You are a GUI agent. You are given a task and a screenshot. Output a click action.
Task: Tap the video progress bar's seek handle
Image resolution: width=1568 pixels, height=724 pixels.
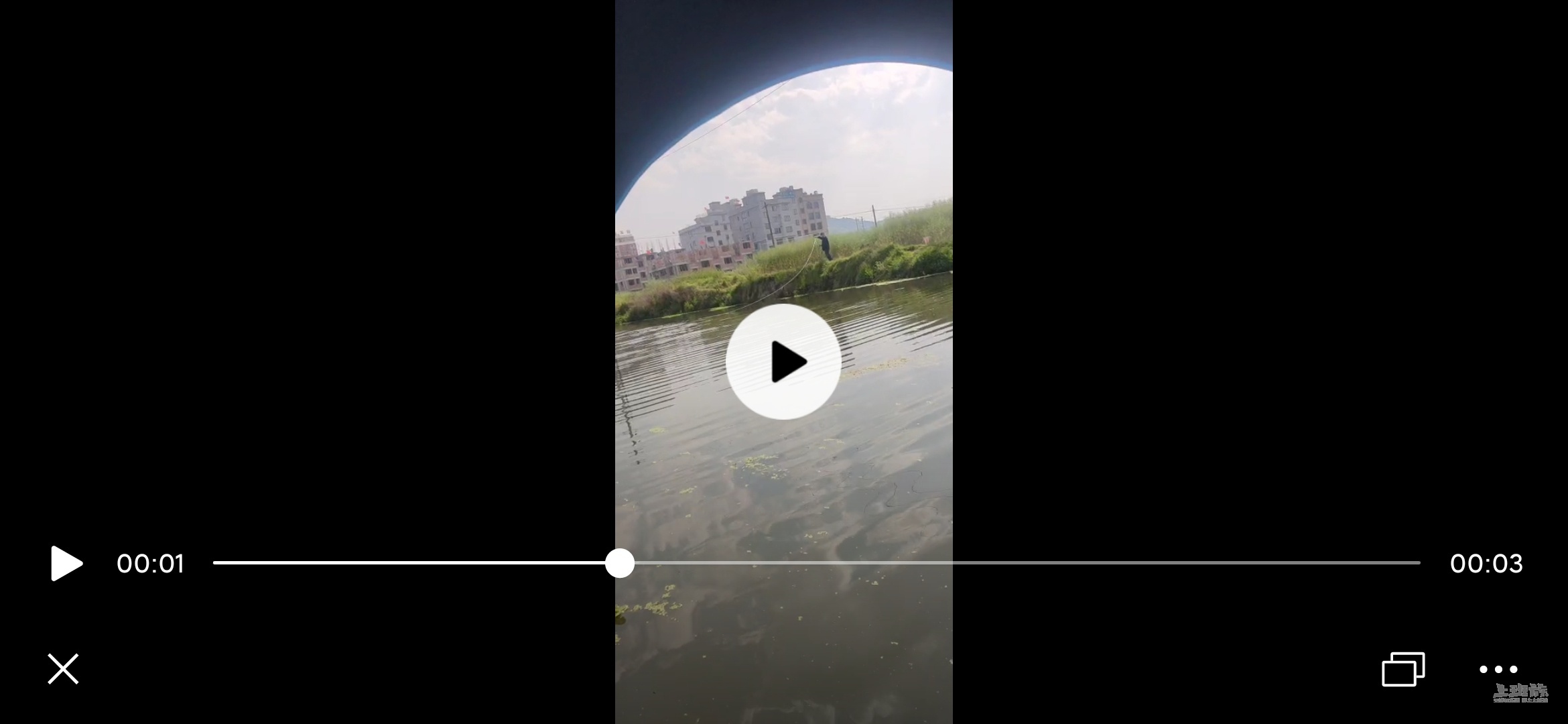click(620, 563)
